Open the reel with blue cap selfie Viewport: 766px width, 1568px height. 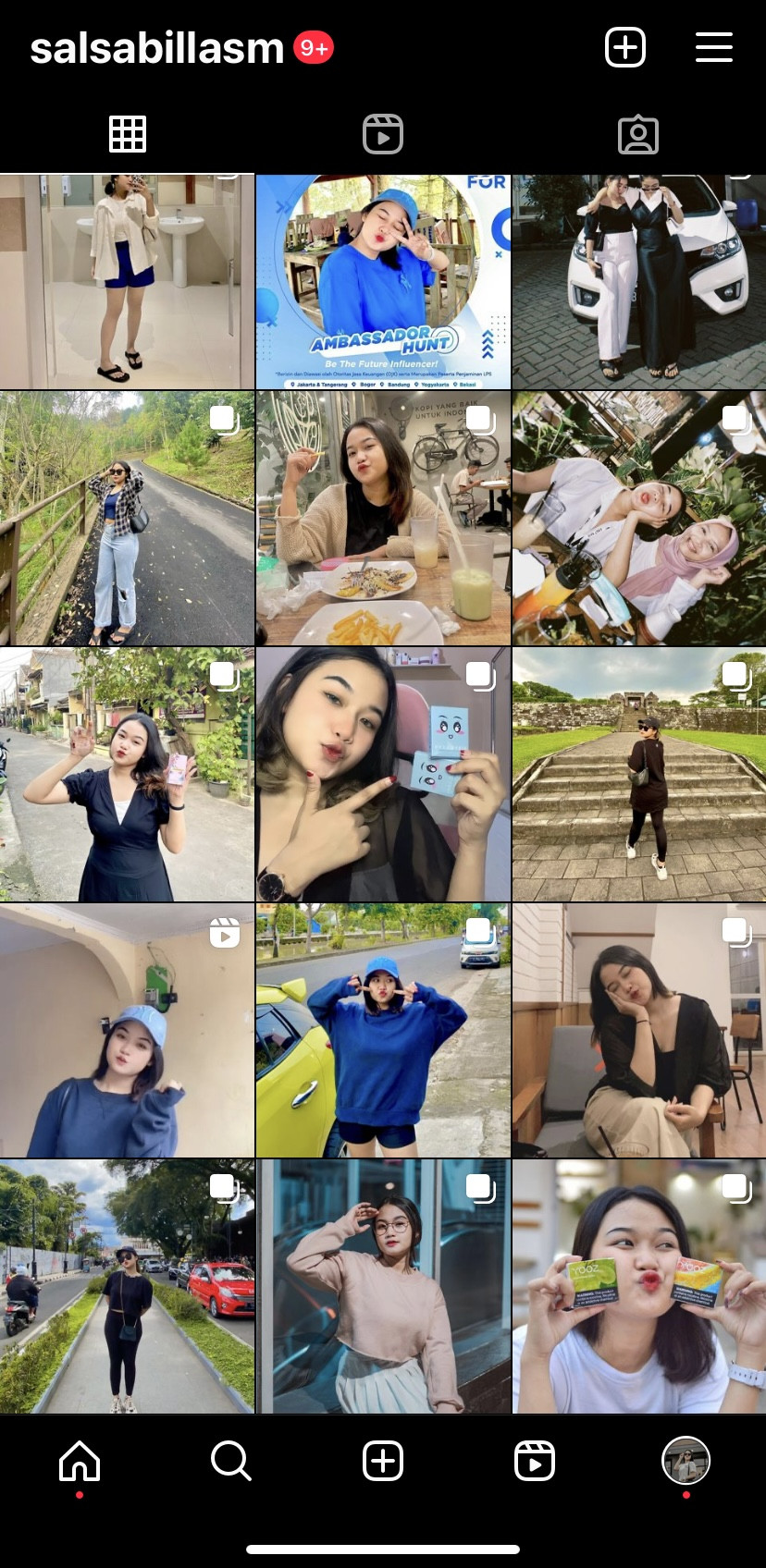click(x=127, y=1031)
